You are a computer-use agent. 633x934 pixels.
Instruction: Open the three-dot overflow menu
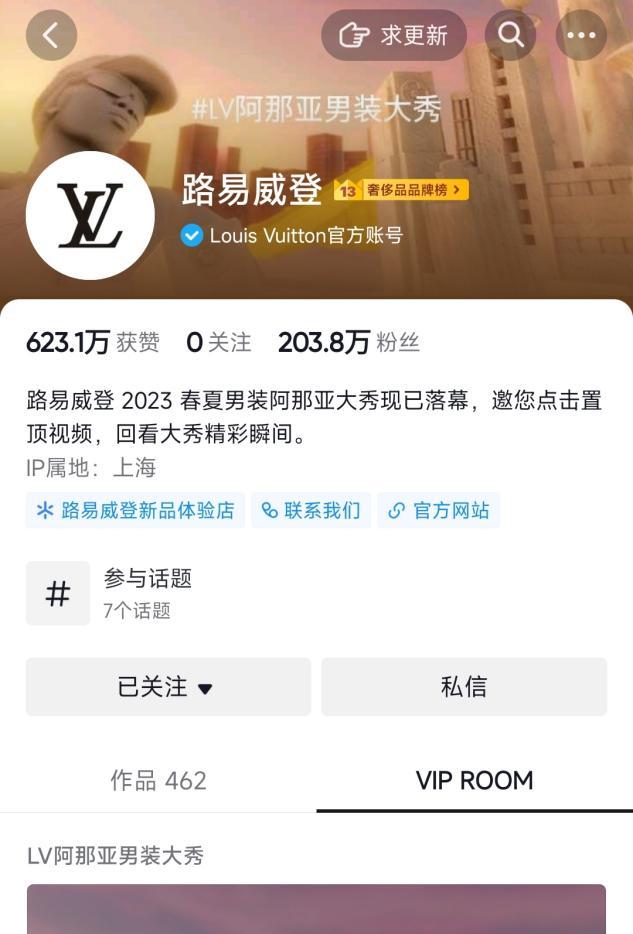click(581, 36)
